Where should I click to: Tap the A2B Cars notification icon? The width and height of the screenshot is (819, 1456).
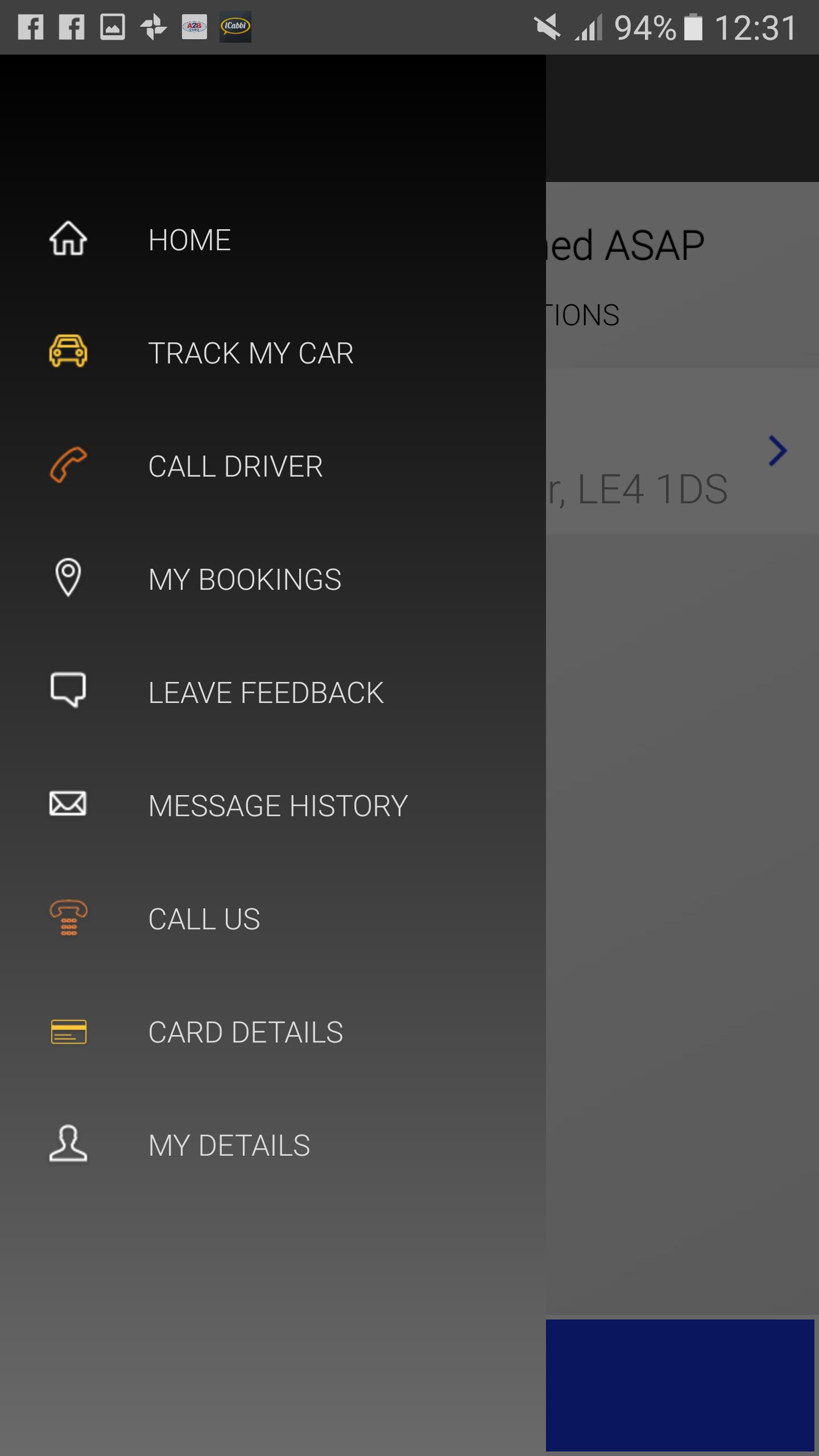193,26
